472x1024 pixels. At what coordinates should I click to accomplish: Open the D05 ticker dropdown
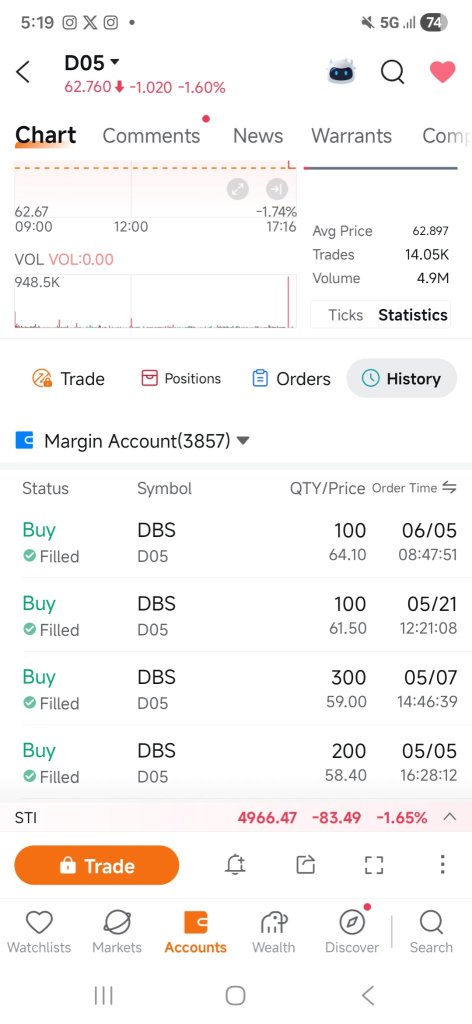[92, 63]
